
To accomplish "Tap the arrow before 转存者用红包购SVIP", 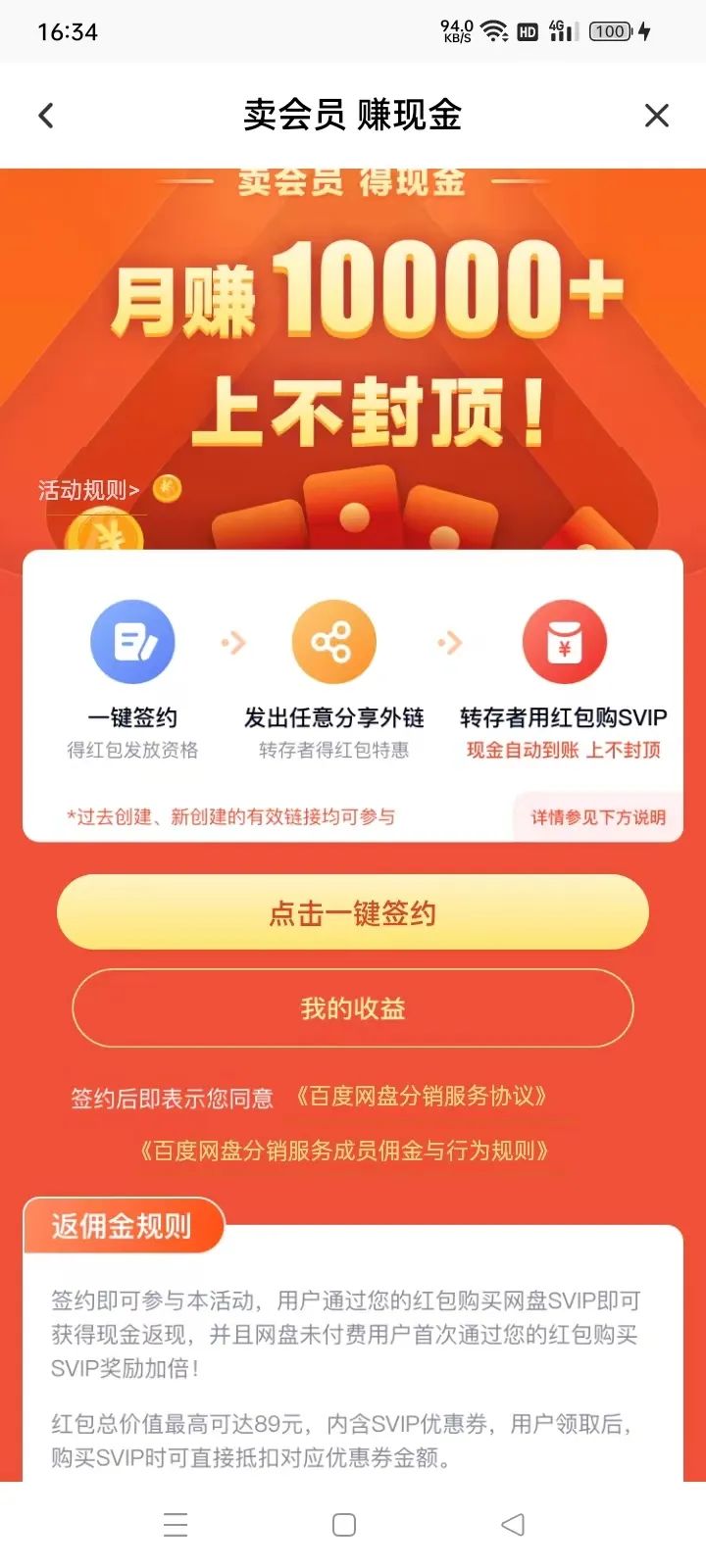I will (x=450, y=641).
